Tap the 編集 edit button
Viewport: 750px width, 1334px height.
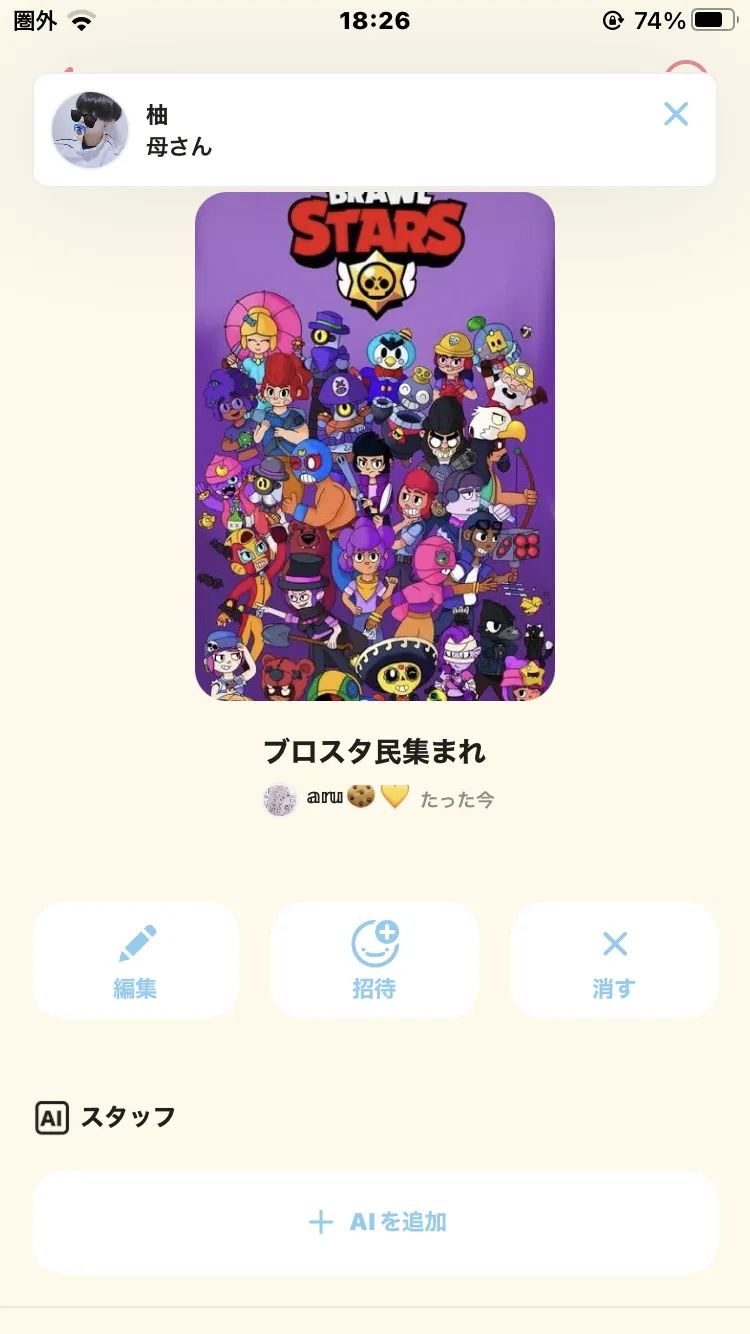(x=135, y=960)
